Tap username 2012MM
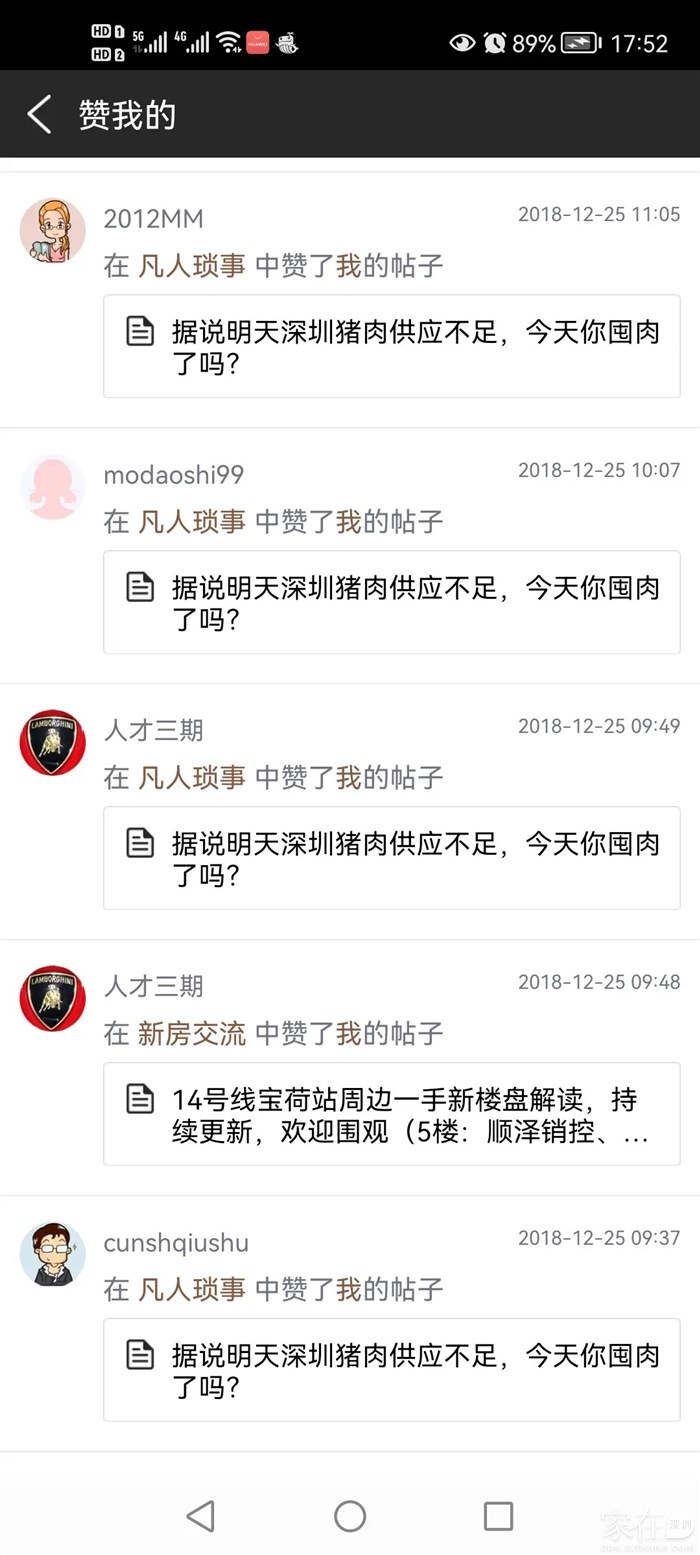The width and height of the screenshot is (700, 1555). tap(153, 218)
